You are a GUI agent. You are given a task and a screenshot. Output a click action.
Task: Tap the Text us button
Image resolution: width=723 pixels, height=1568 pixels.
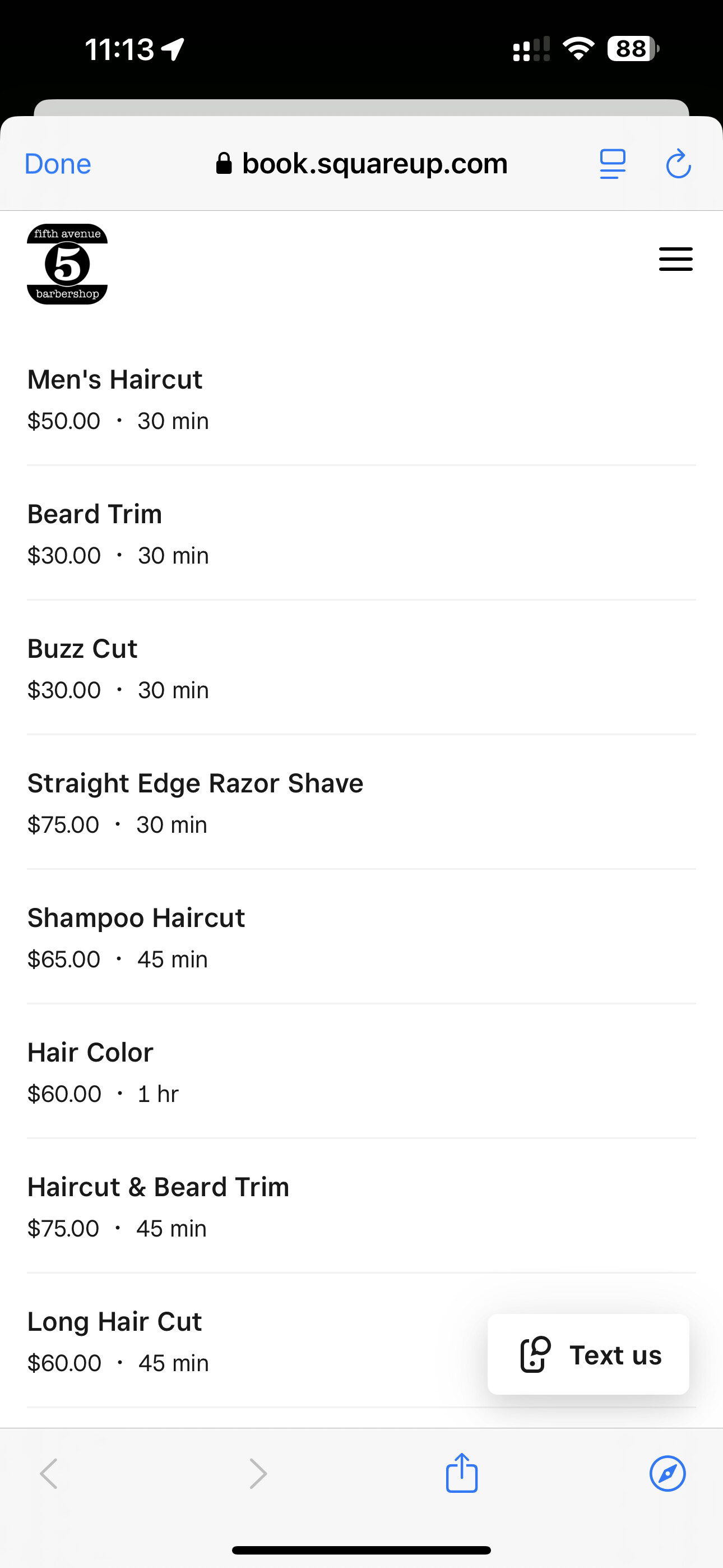588,1354
